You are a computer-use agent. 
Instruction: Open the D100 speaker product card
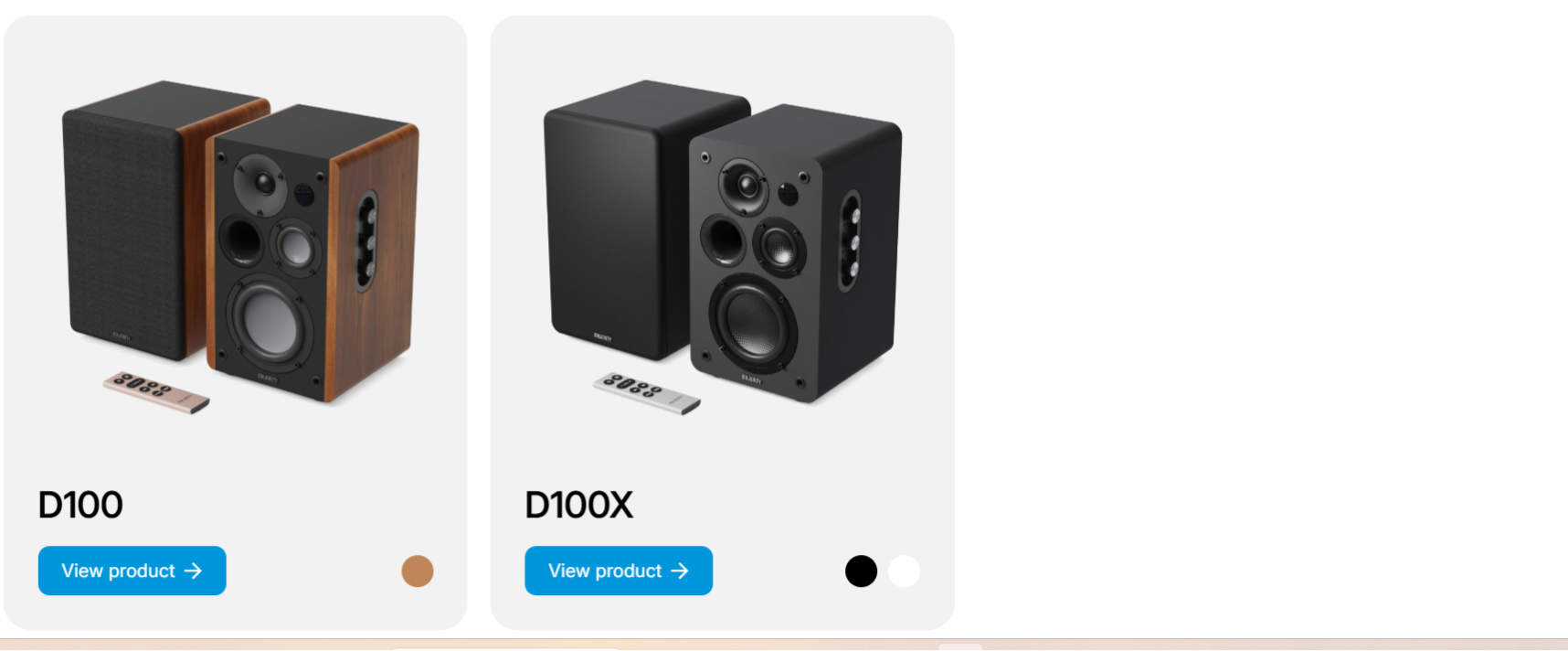[236, 322]
